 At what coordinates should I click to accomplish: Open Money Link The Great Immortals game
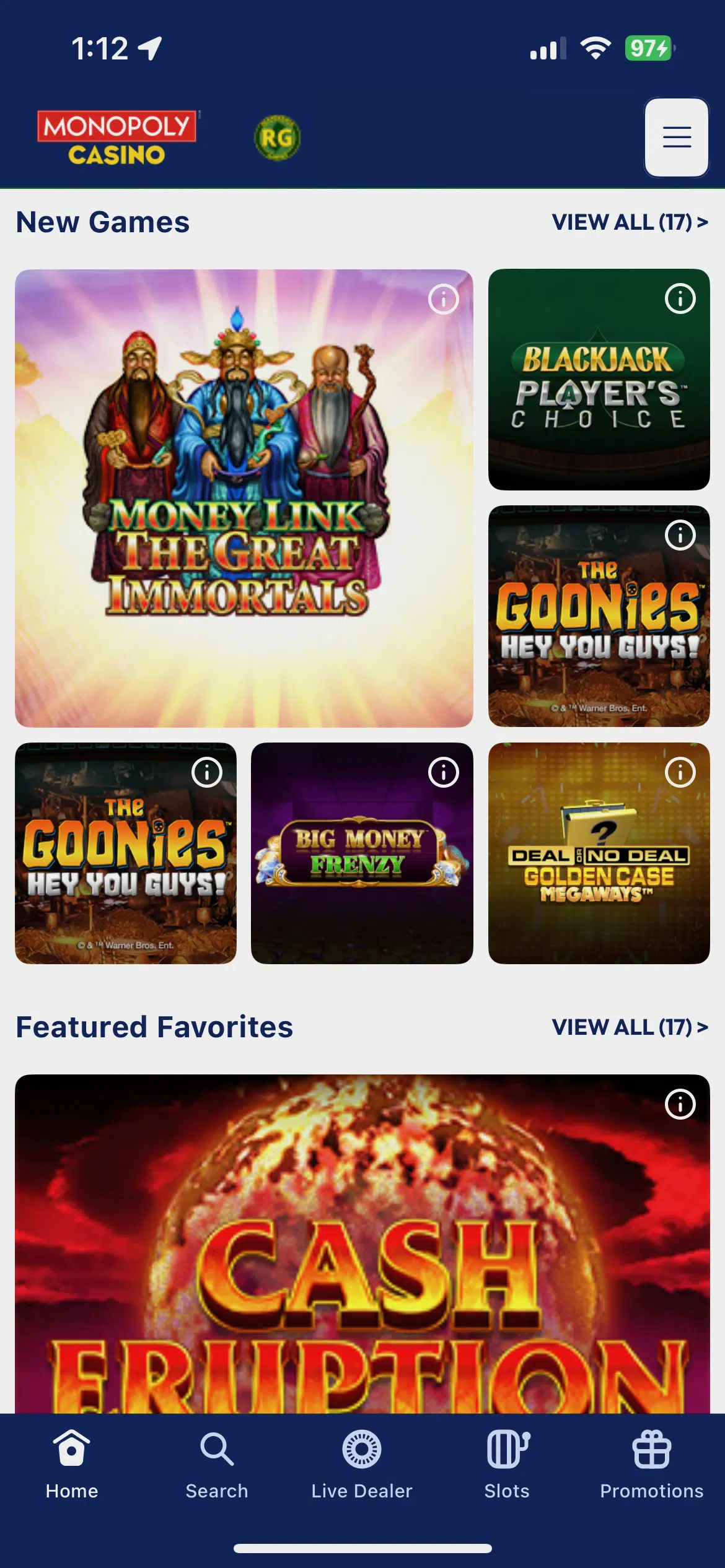pos(244,498)
